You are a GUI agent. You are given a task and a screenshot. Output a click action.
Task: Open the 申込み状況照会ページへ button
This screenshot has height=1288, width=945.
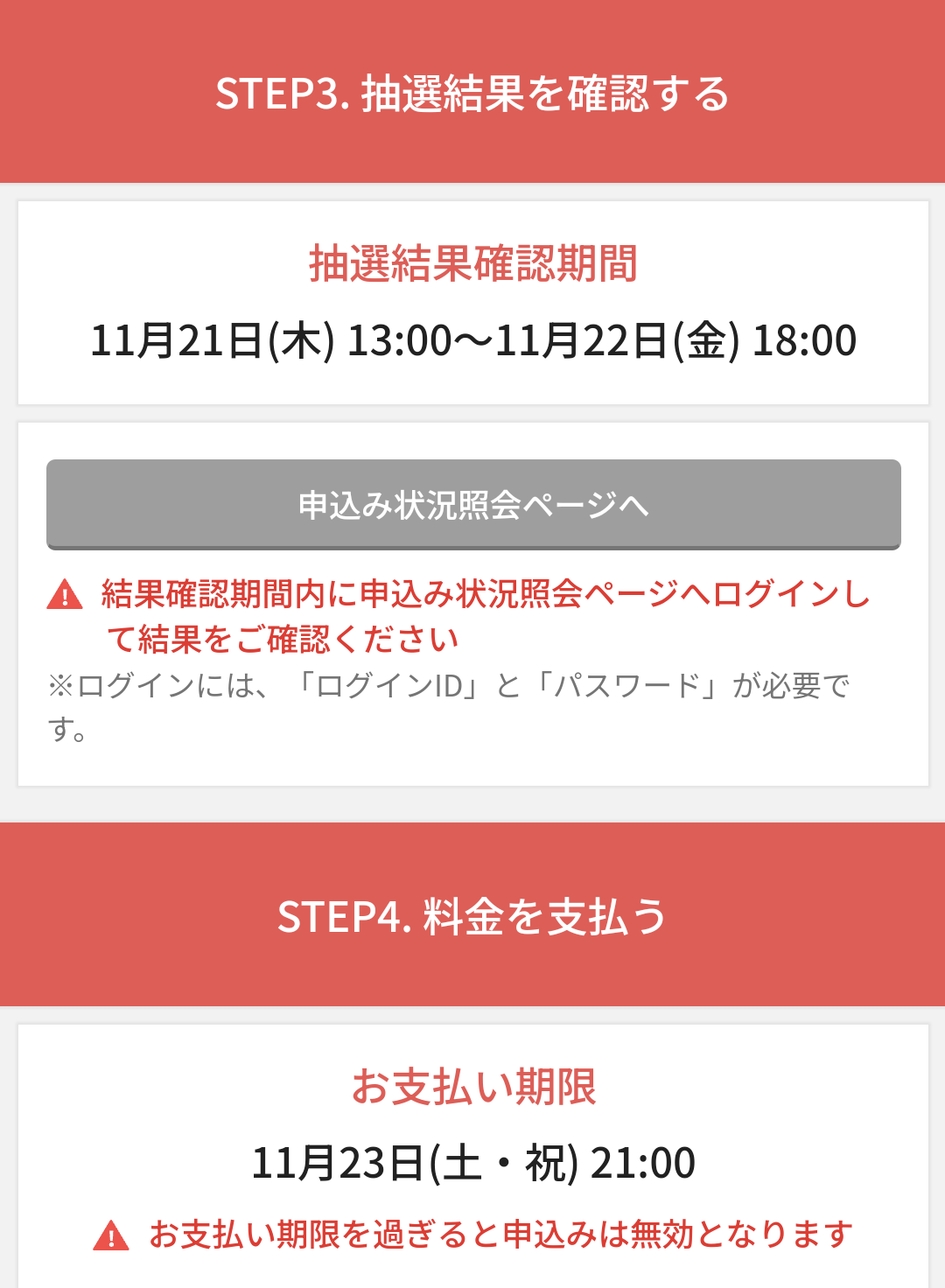[x=473, y=504]
